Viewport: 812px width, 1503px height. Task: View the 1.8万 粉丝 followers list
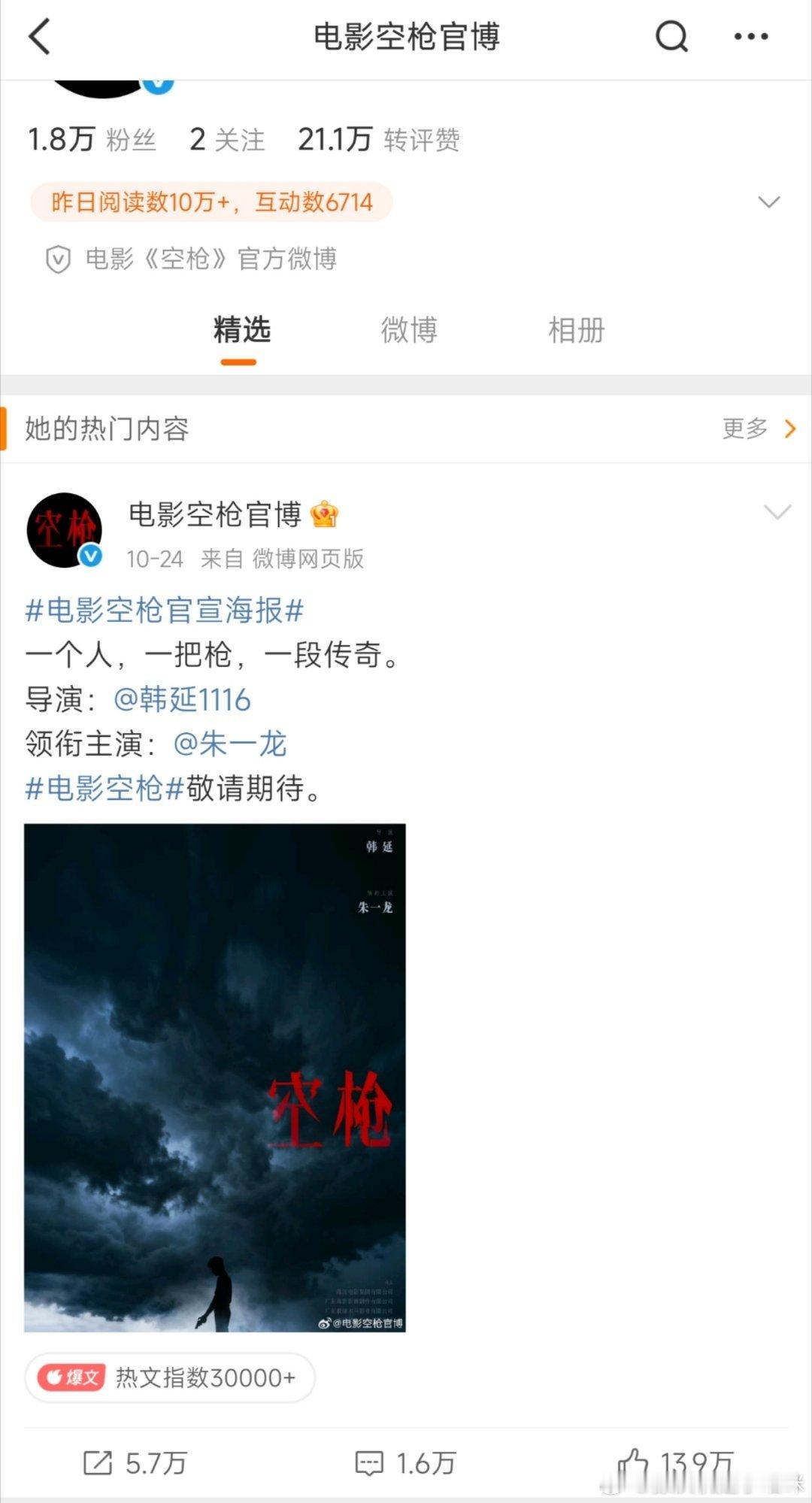coord(92,139)
